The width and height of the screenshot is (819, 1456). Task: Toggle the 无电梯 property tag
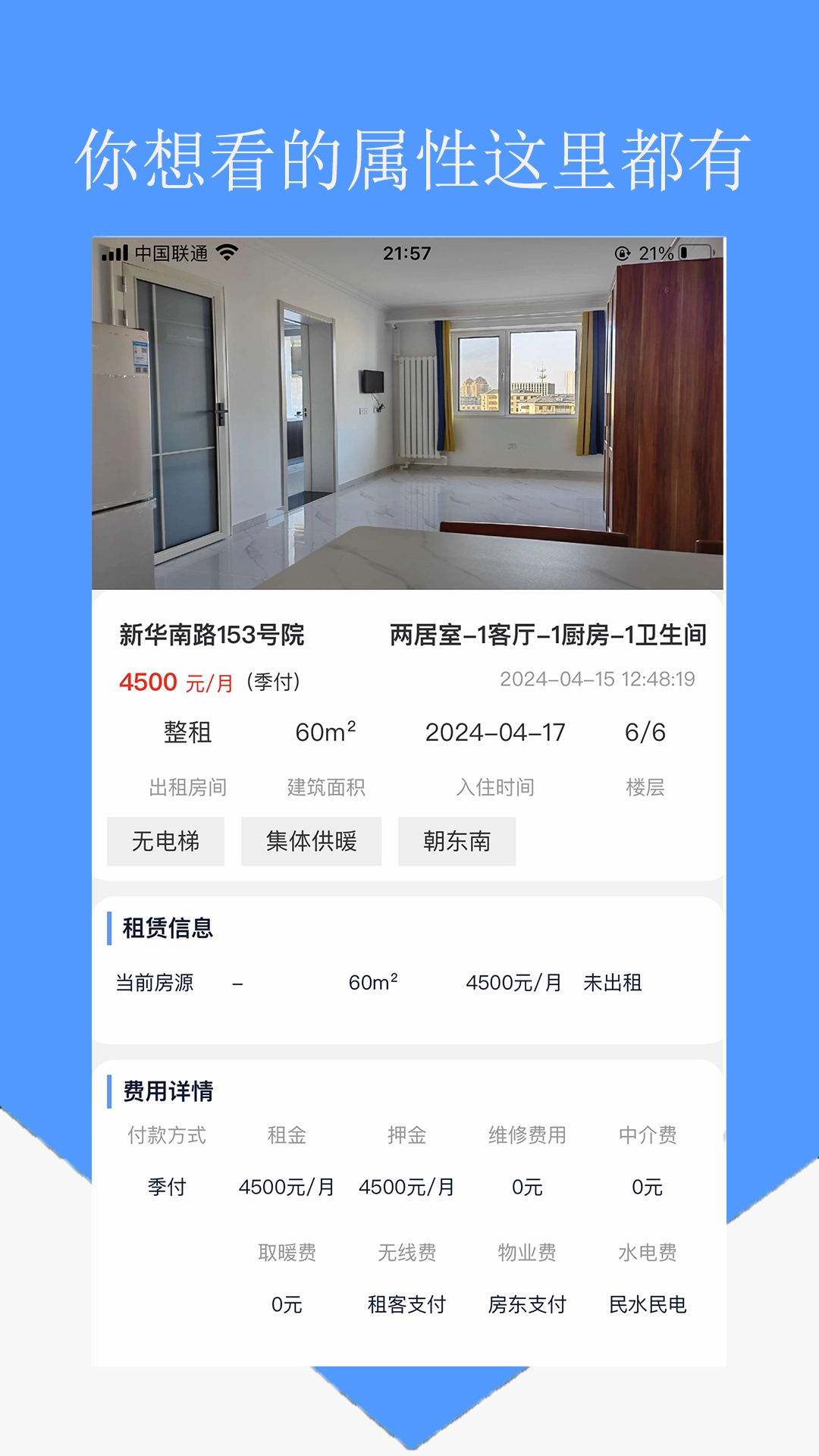(164, 841)
